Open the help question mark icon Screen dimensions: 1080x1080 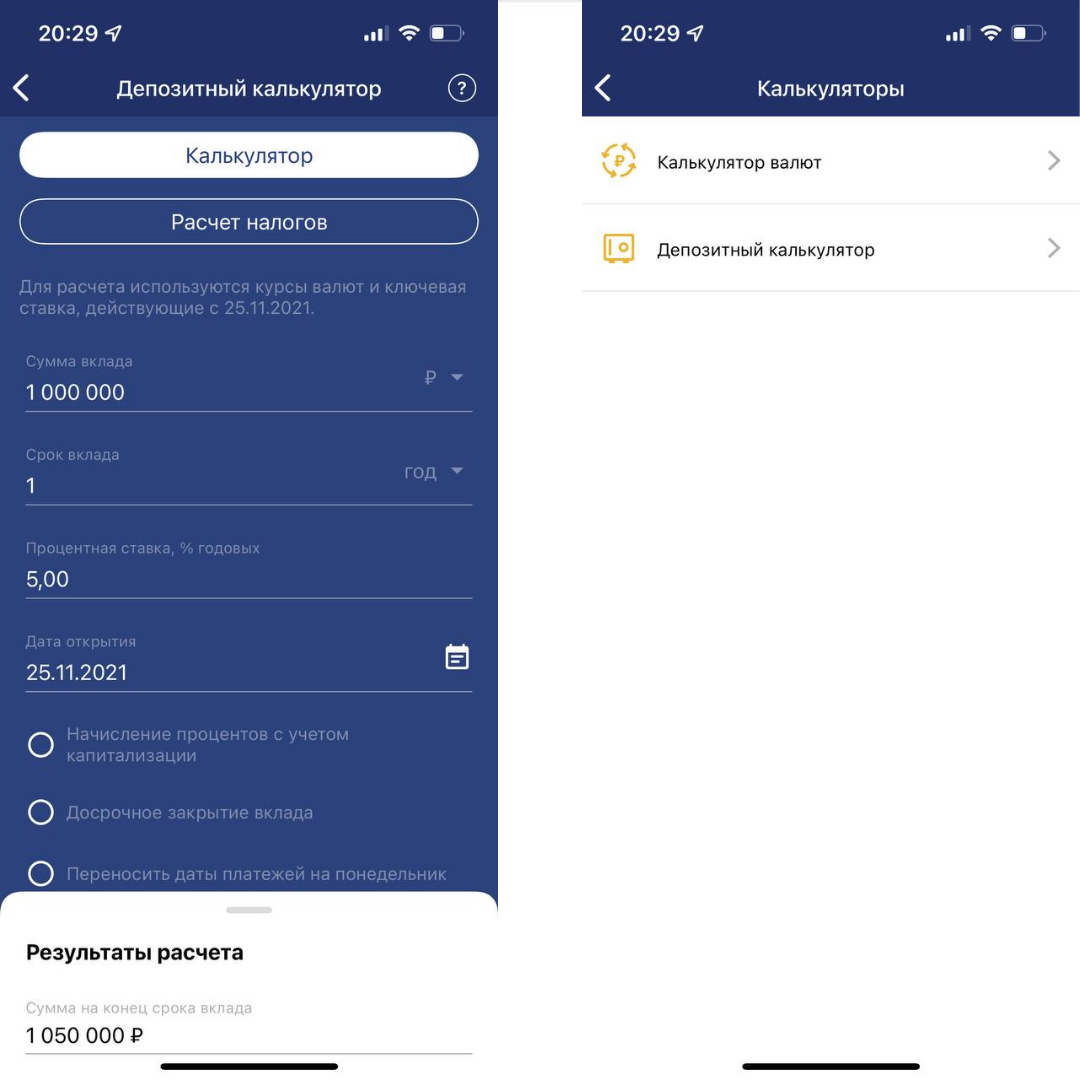click(x=461, y=88)
